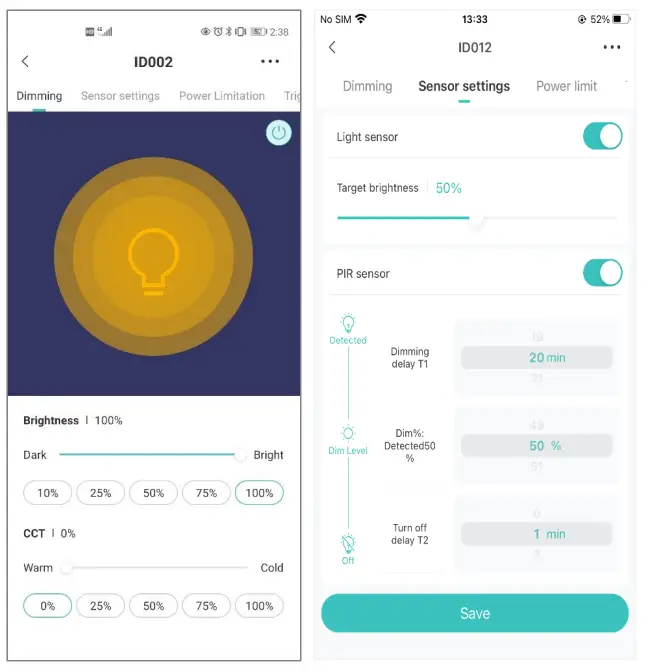Set brightness to 10% chip
This screenshot has height=672, width=648.
[48, 493]
